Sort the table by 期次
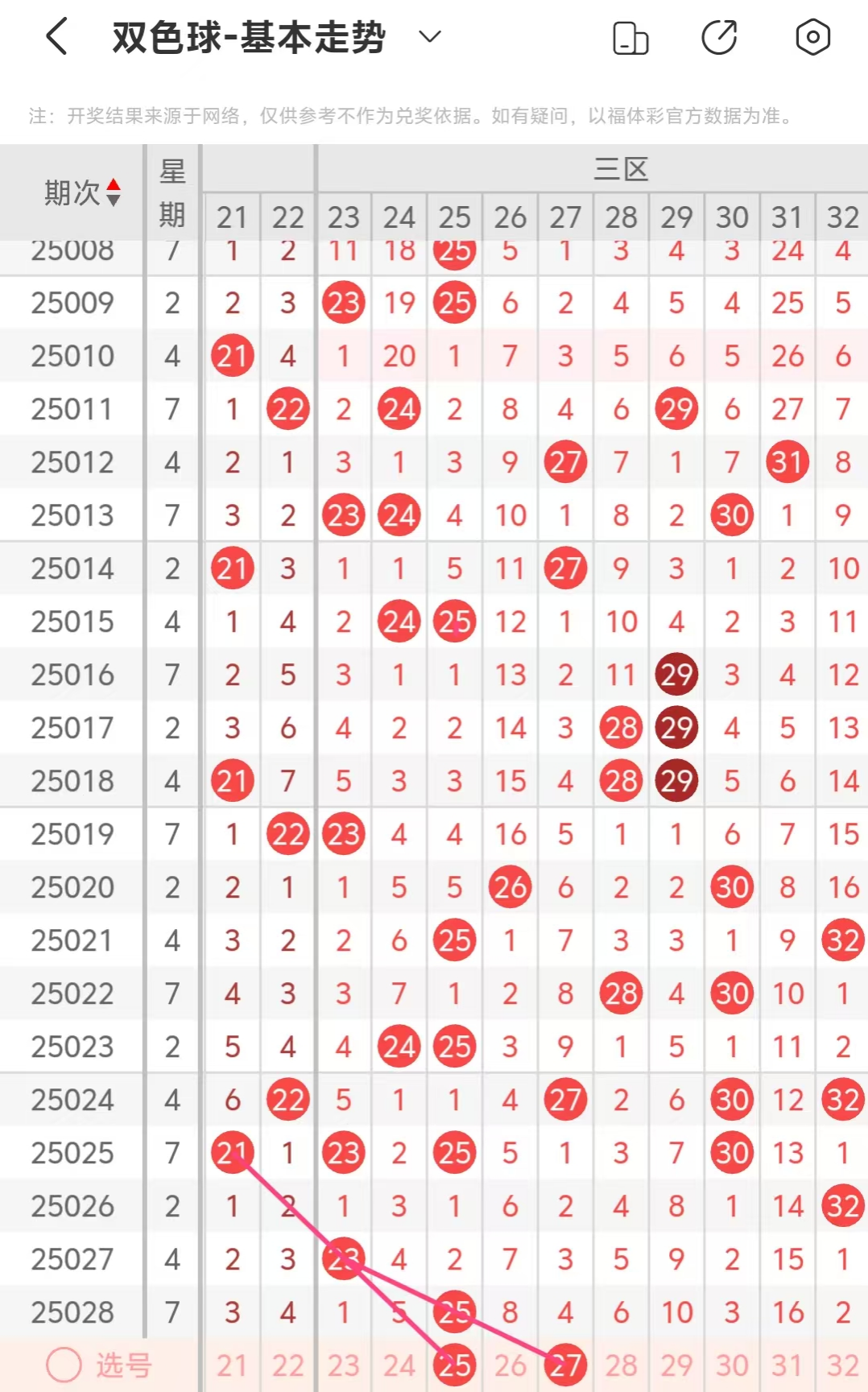Screen dimensions: 868x1392 coord(82,192)
